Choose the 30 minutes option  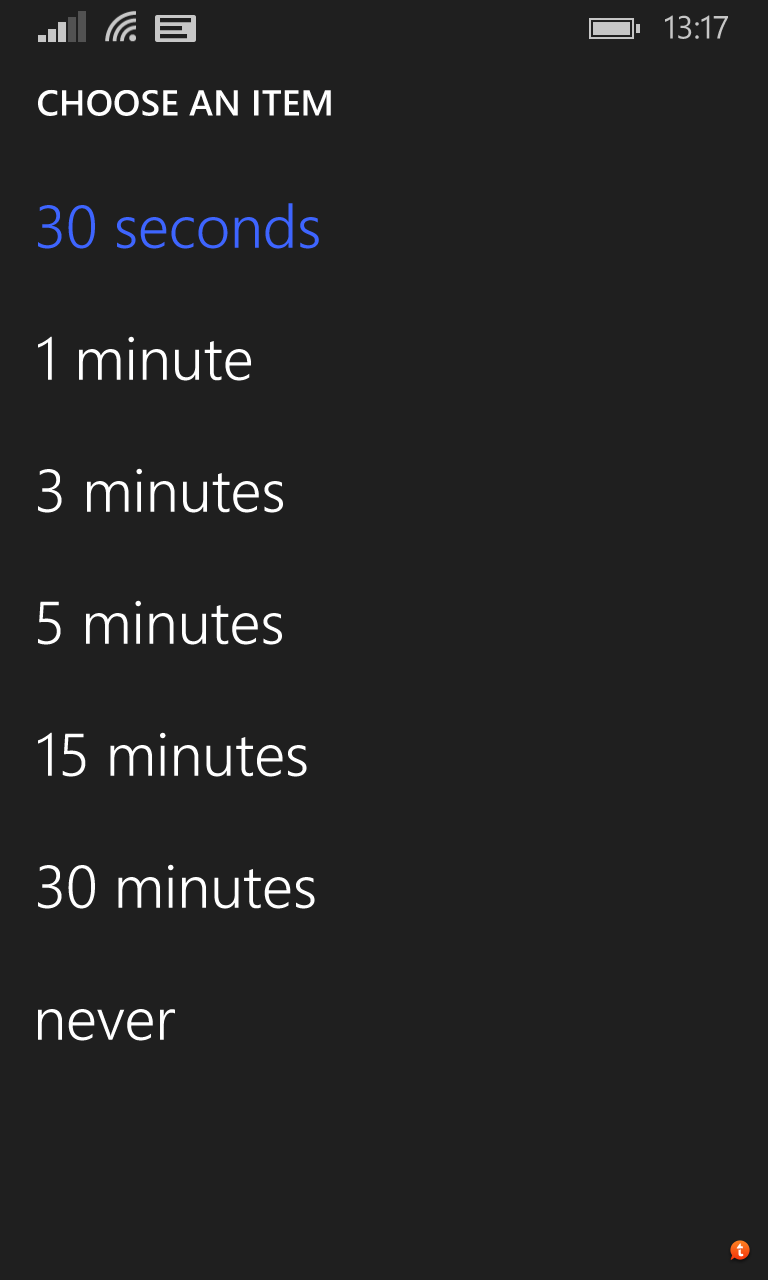point(176,888)
